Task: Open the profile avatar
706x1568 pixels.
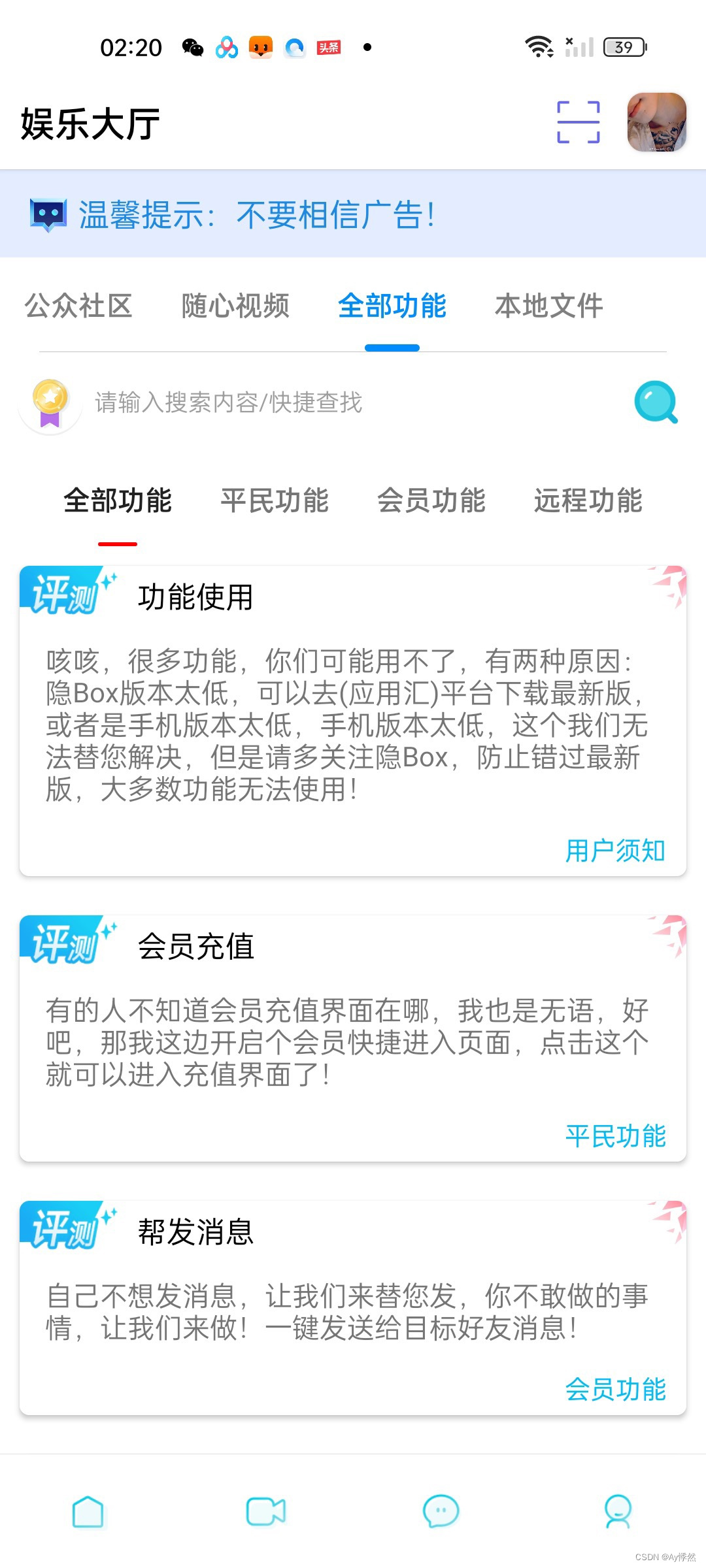Action: tap(656, 122)
